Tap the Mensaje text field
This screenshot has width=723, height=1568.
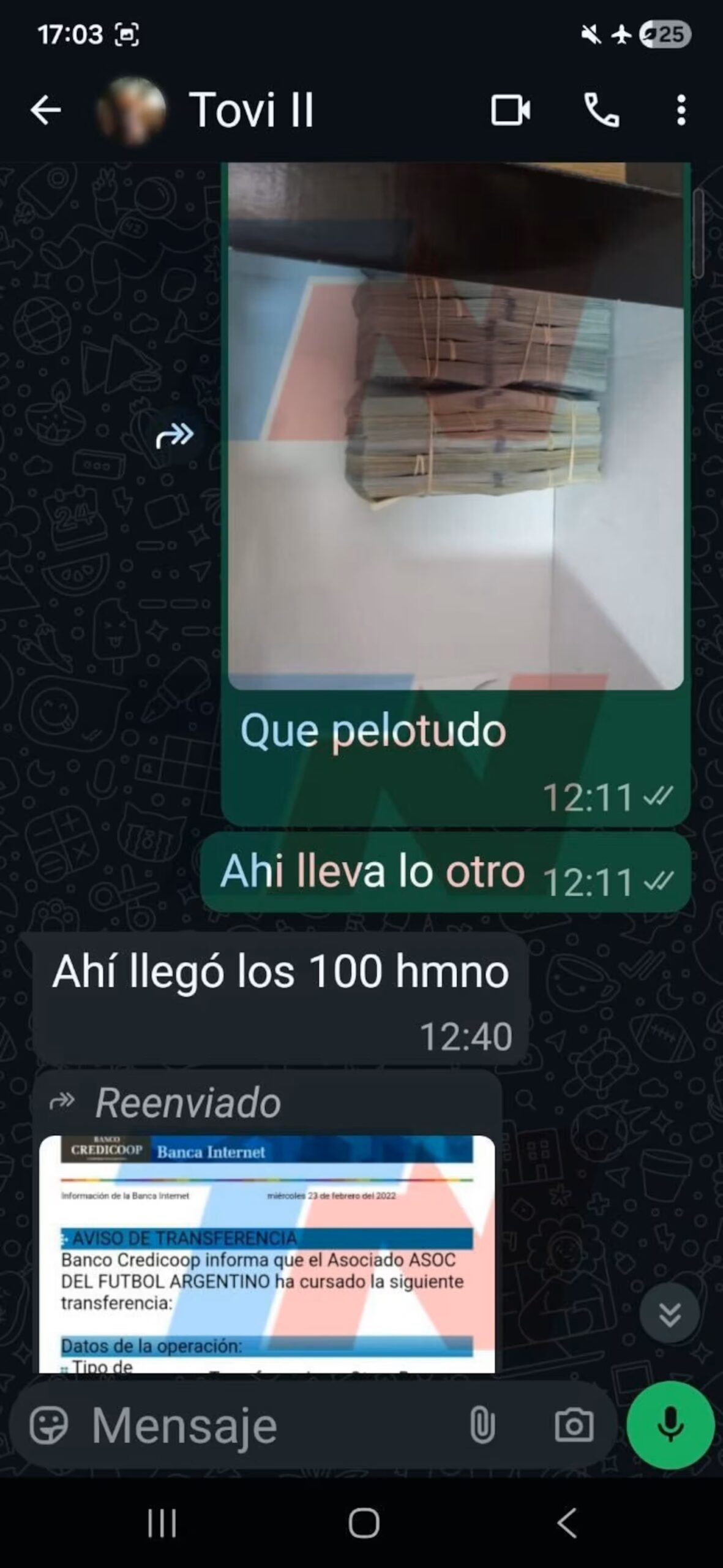269,1425
